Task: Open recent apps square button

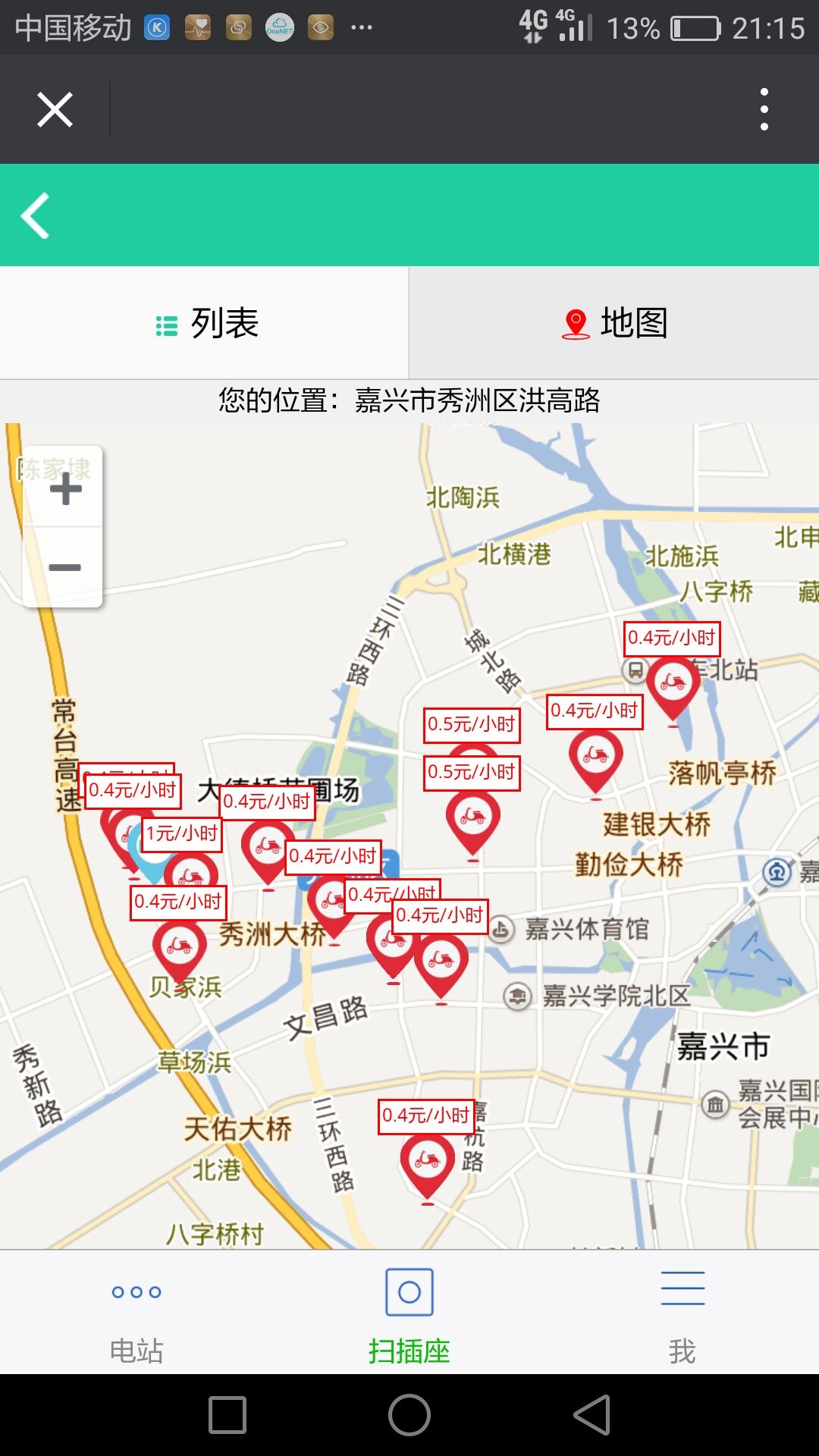Action: [227, 1415]
